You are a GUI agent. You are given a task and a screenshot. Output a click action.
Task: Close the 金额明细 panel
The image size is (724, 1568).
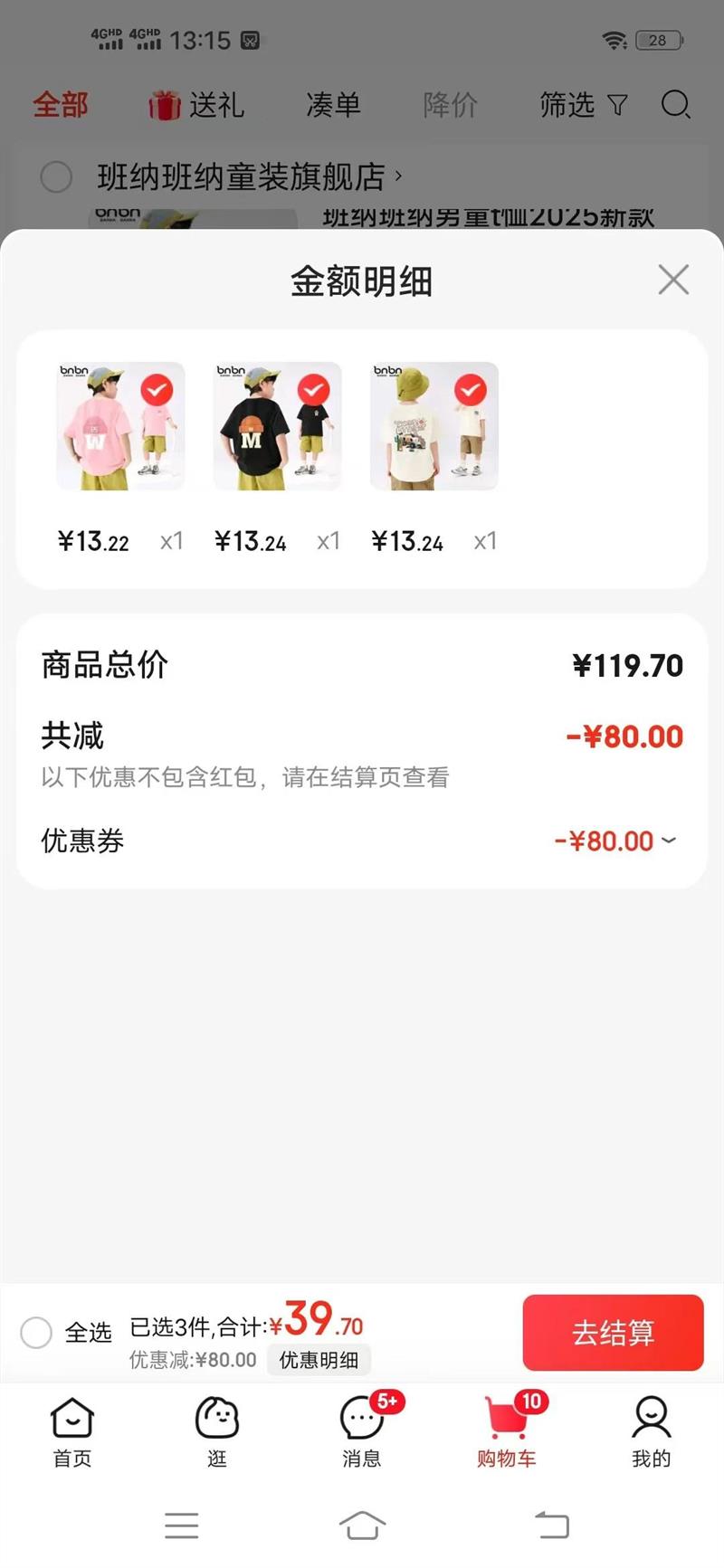click(x=673, y=280)
